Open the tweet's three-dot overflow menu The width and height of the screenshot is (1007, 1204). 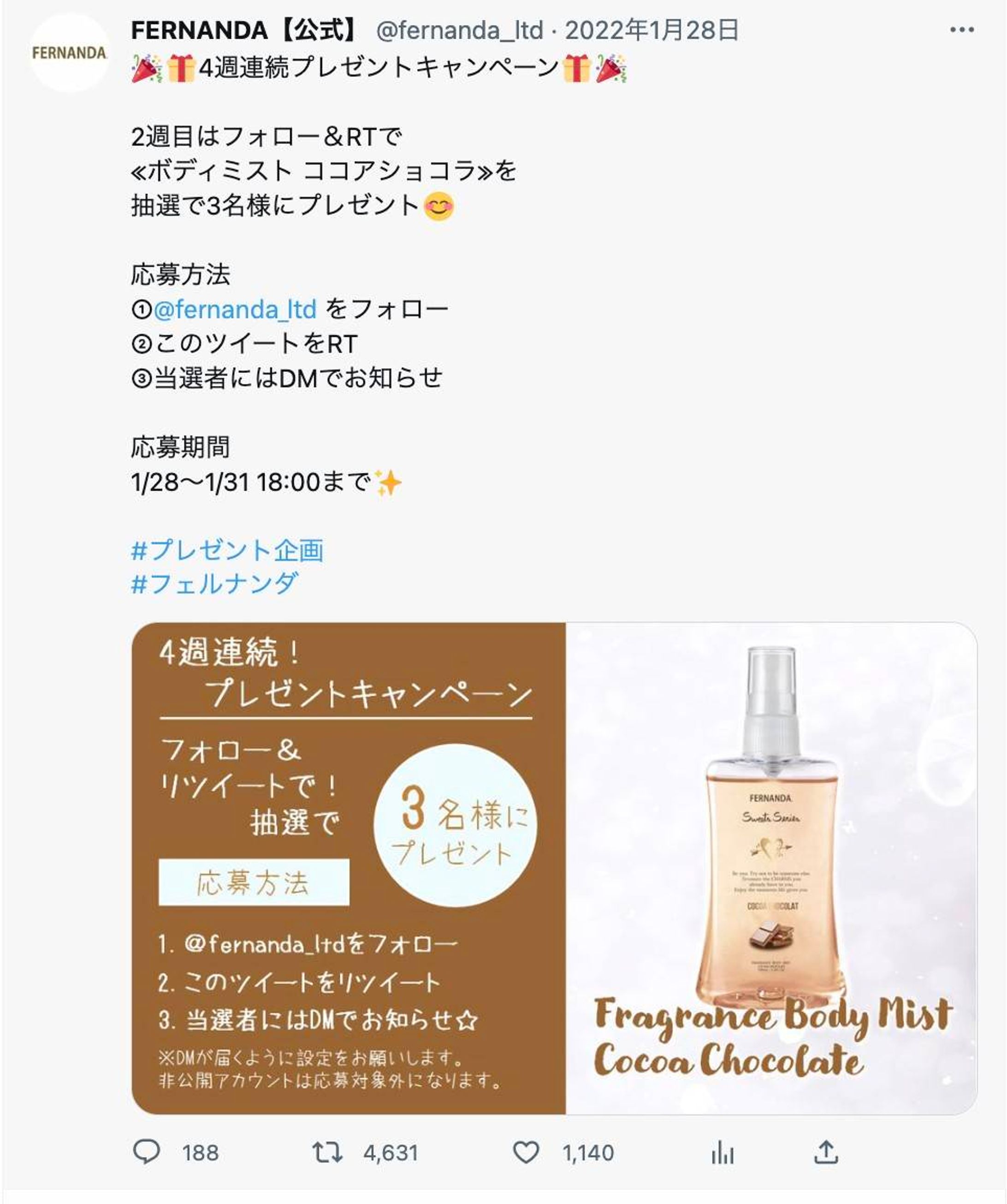[961, 30]
